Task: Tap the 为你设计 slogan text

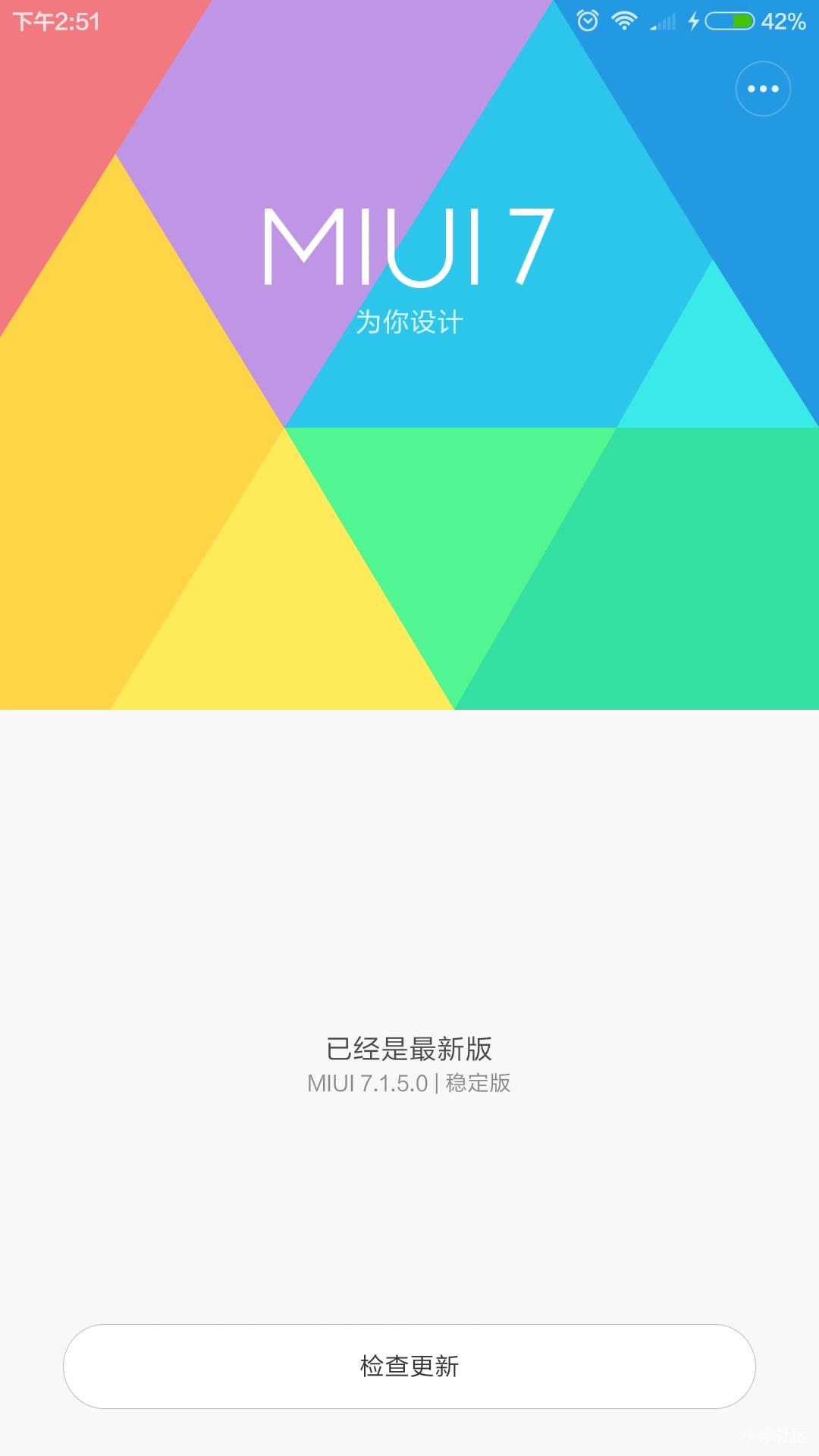Action: click(409, 322)
